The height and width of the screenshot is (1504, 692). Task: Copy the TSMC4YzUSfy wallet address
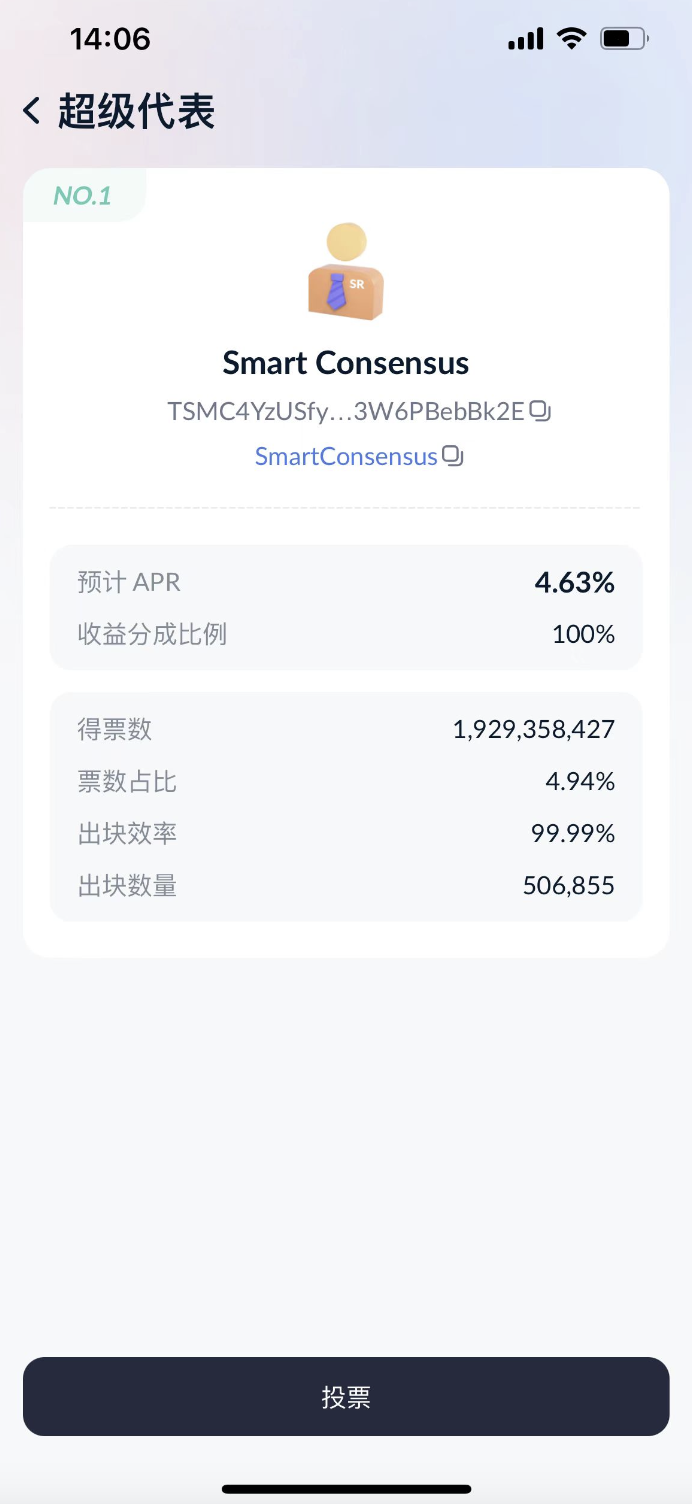[x=541, y=410]
